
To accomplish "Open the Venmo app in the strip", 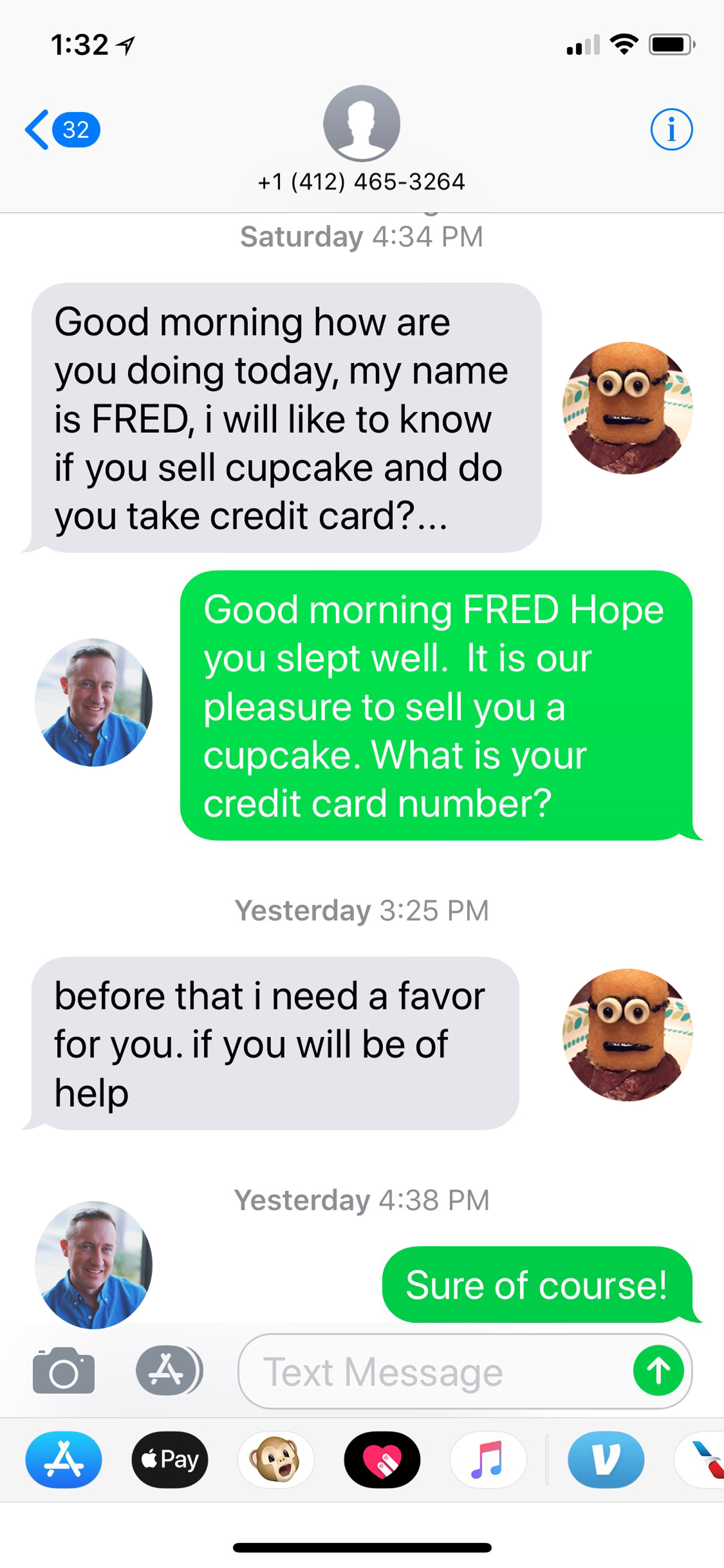I will [x=605, y=1460].
